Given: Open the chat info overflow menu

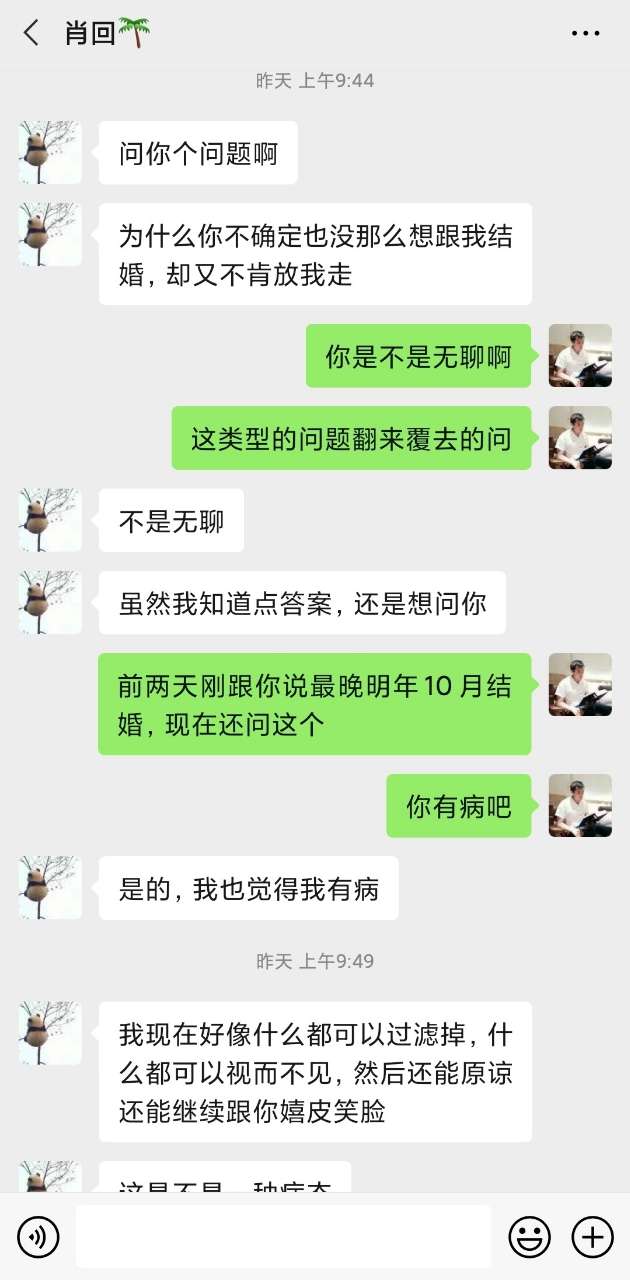Looking at the screenshot, I should click(585, 33).
